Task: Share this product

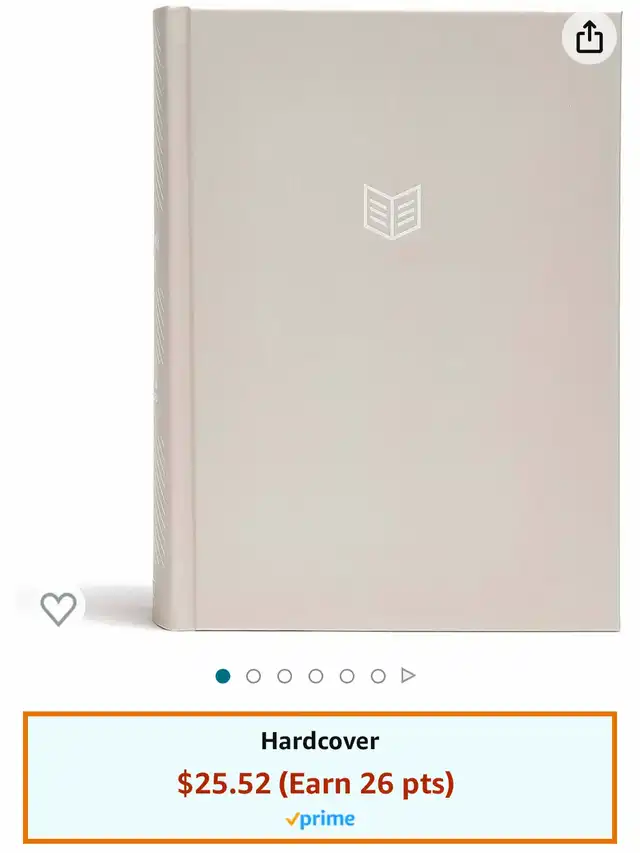Action: (590, 38)
